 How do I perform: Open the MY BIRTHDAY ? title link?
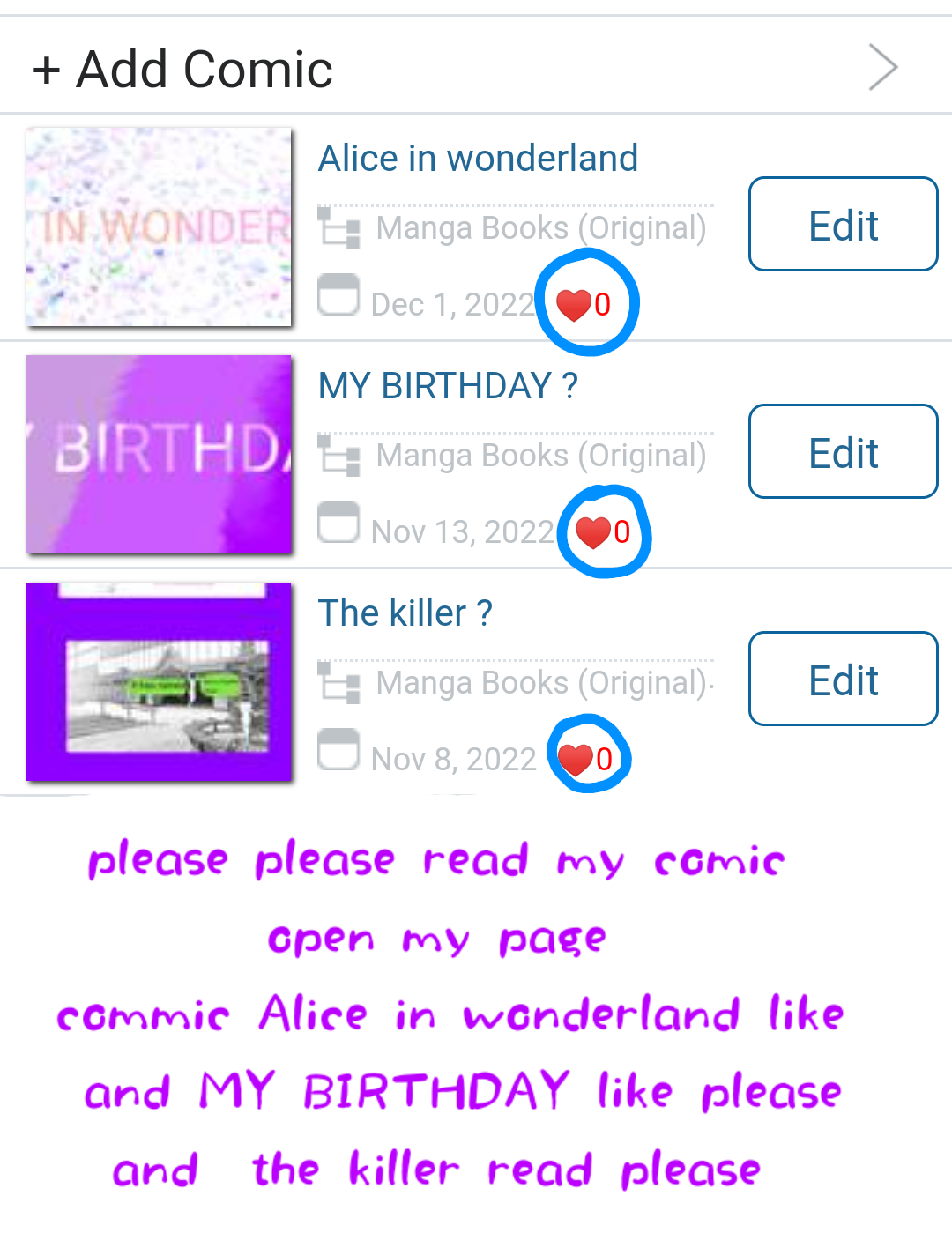click(x=448, y=386)
